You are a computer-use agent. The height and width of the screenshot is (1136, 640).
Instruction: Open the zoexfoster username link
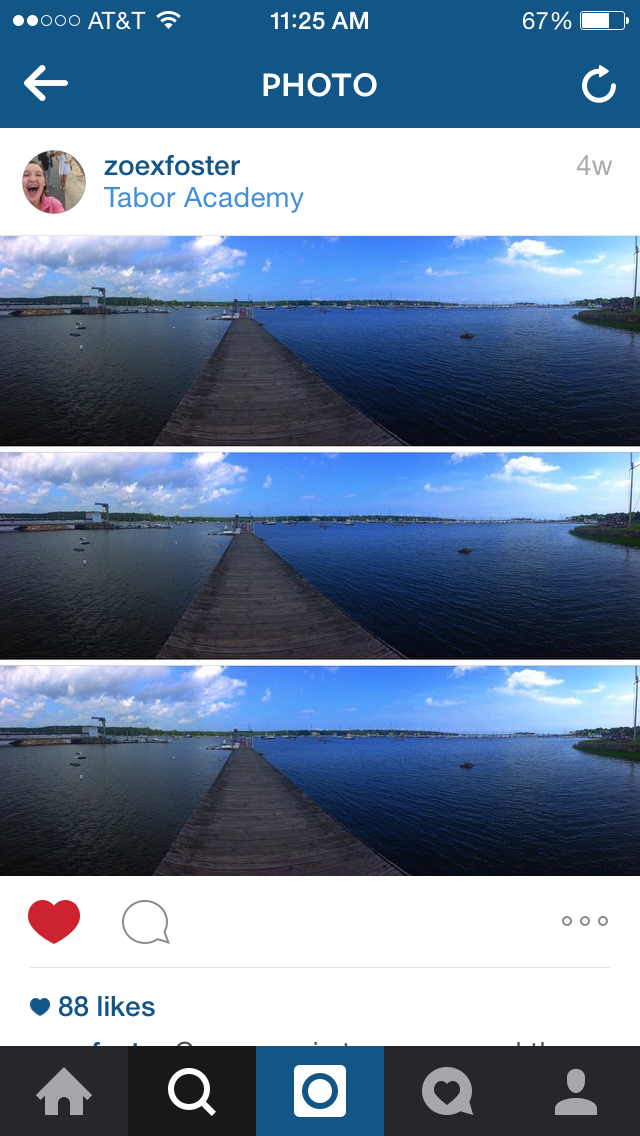(x=172, y=166)
